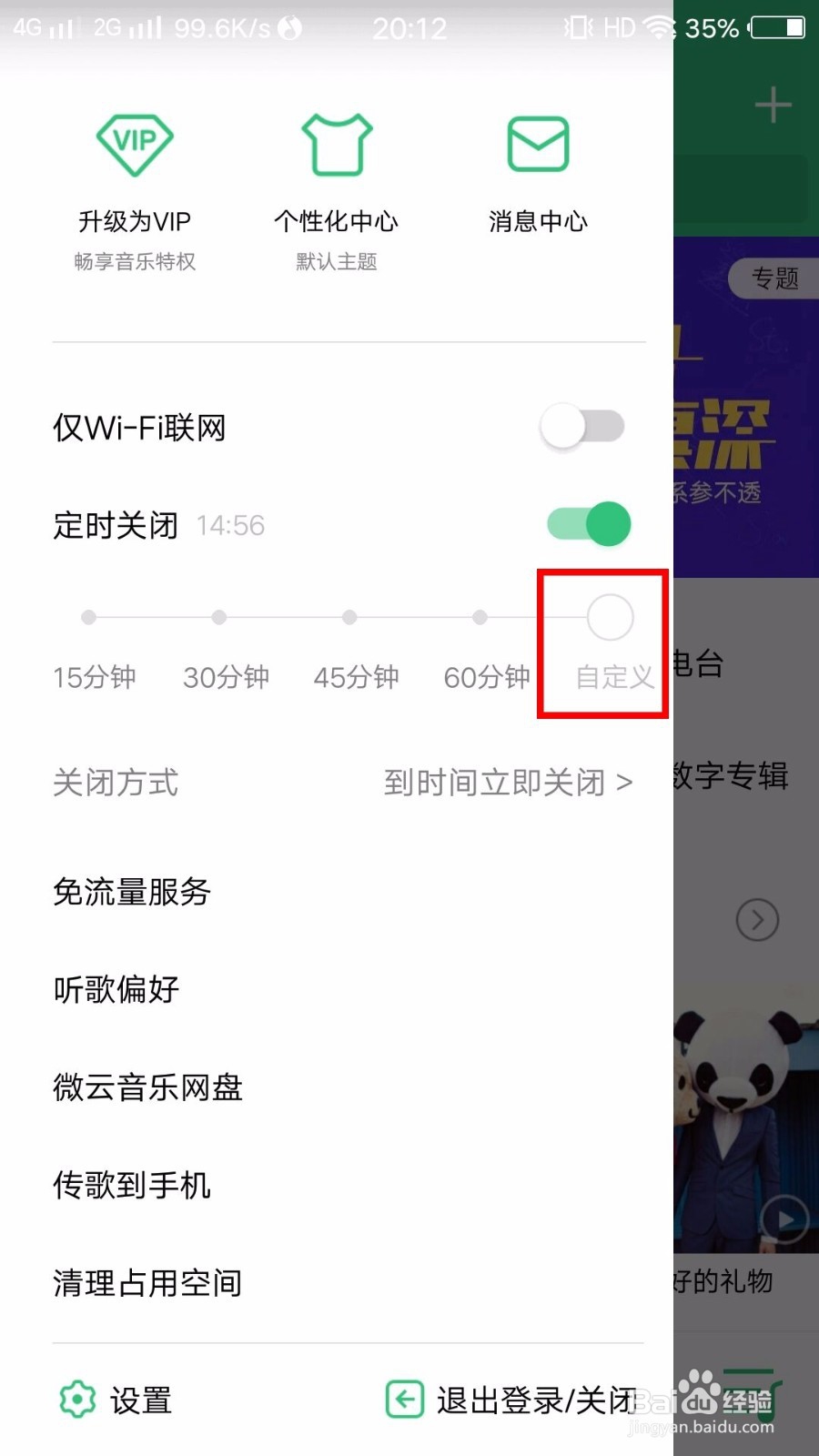Tap the circular arrow icon beside the album row
The image size is (819, 1456).
tap(757, 920)
